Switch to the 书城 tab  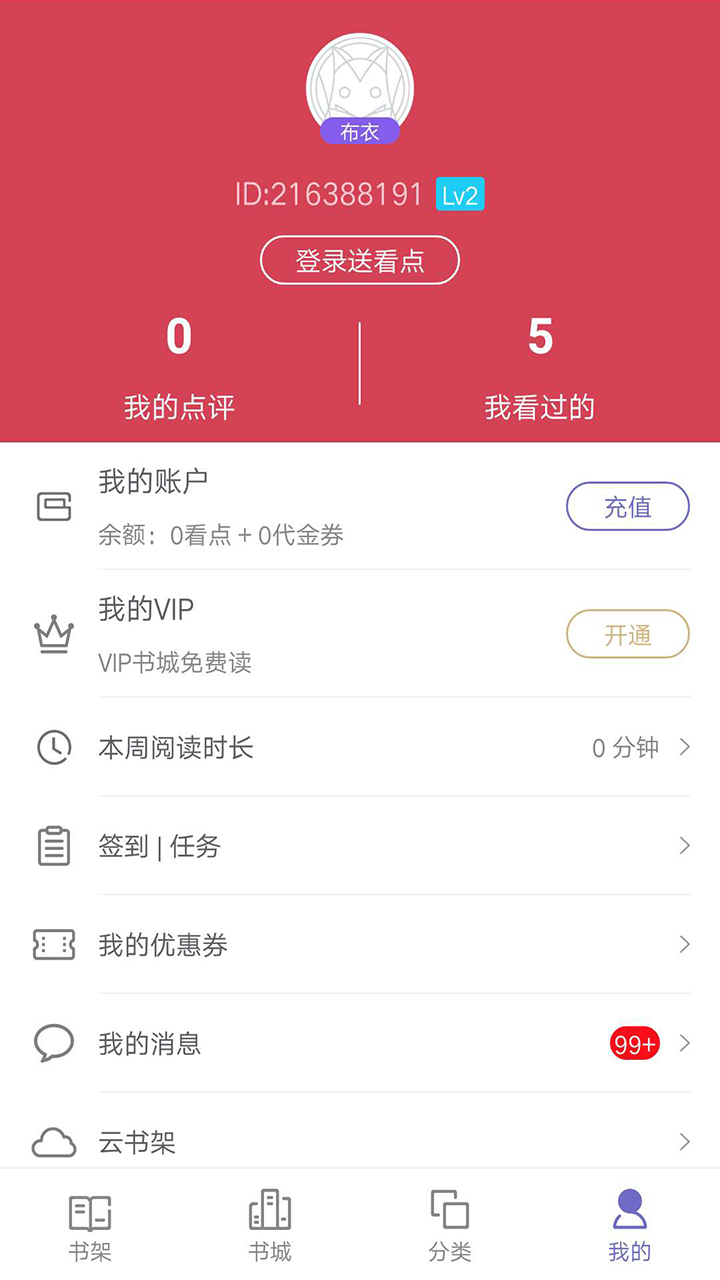tap(270, 1226)
